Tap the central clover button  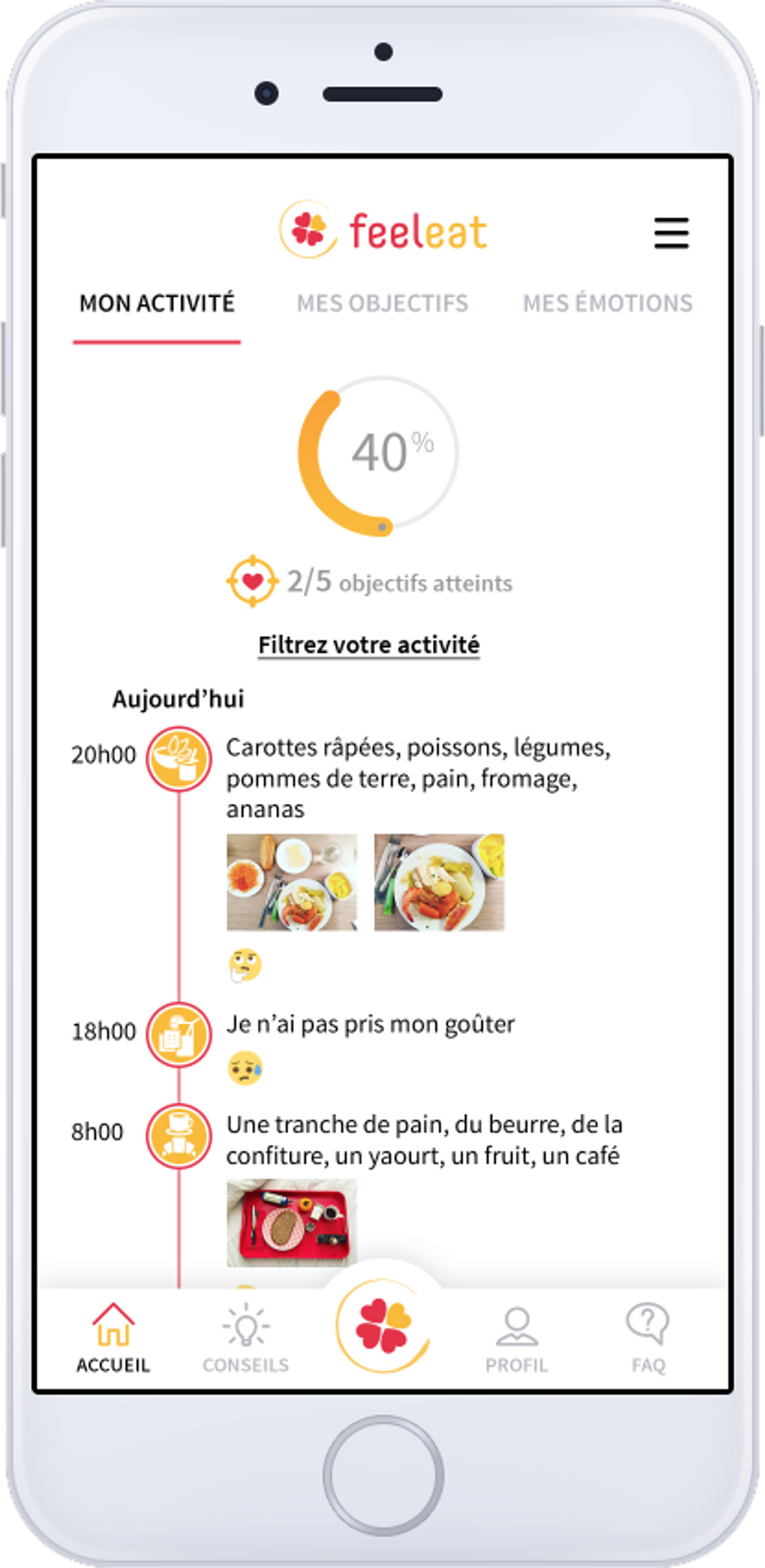pyautogui.click(x=383, y=1326)
